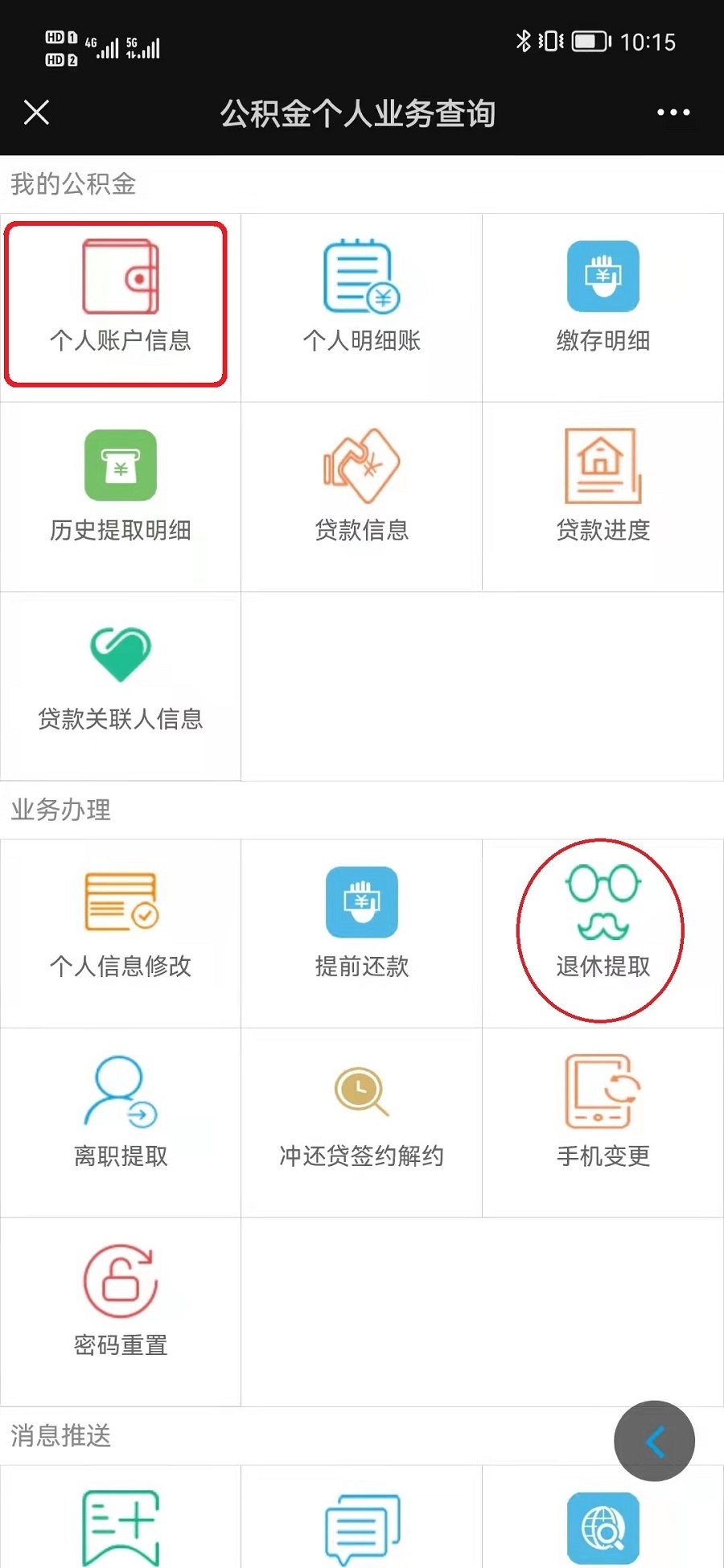Open 提前还款
The height and width of the screenshot is (1568, 724).
click(361, 931)
